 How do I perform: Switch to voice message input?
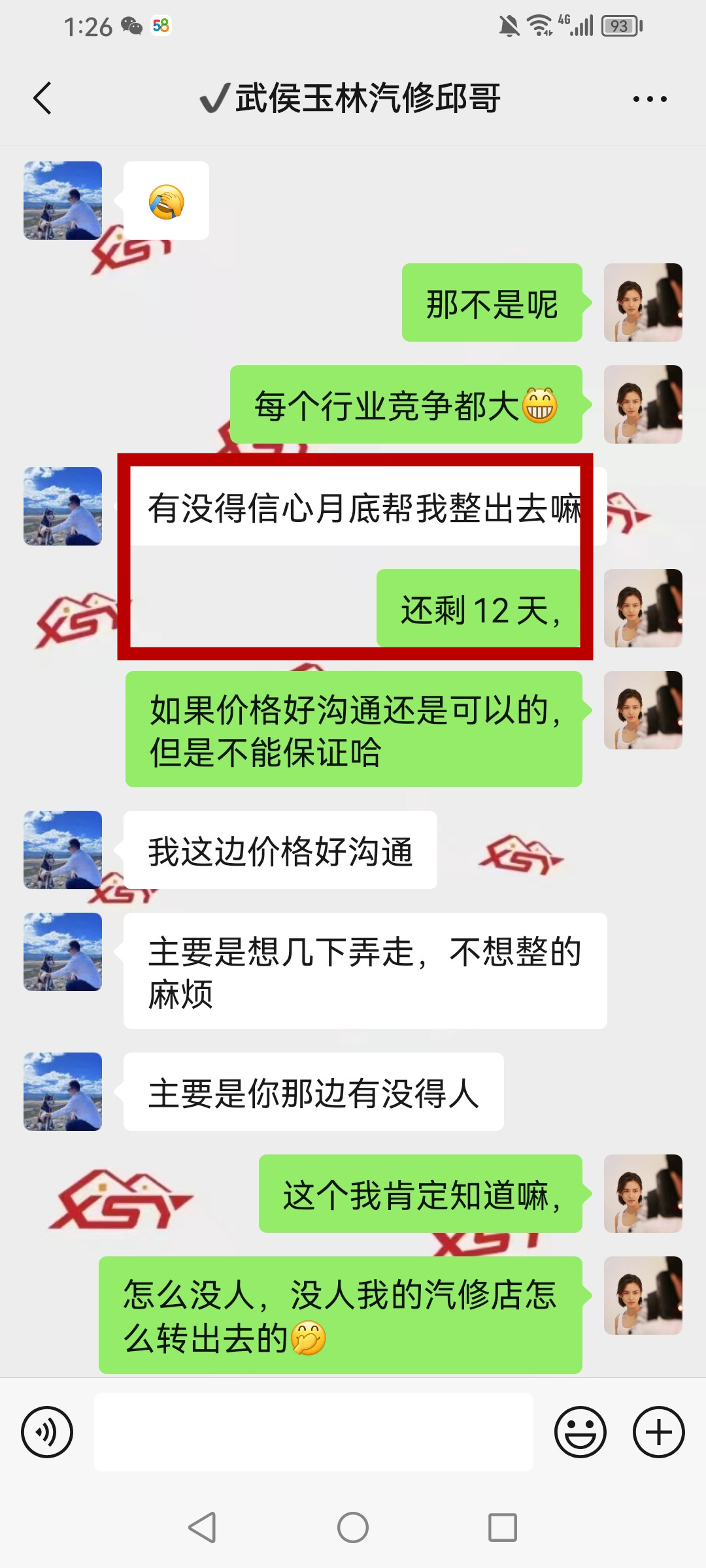tap(47, 1432)
